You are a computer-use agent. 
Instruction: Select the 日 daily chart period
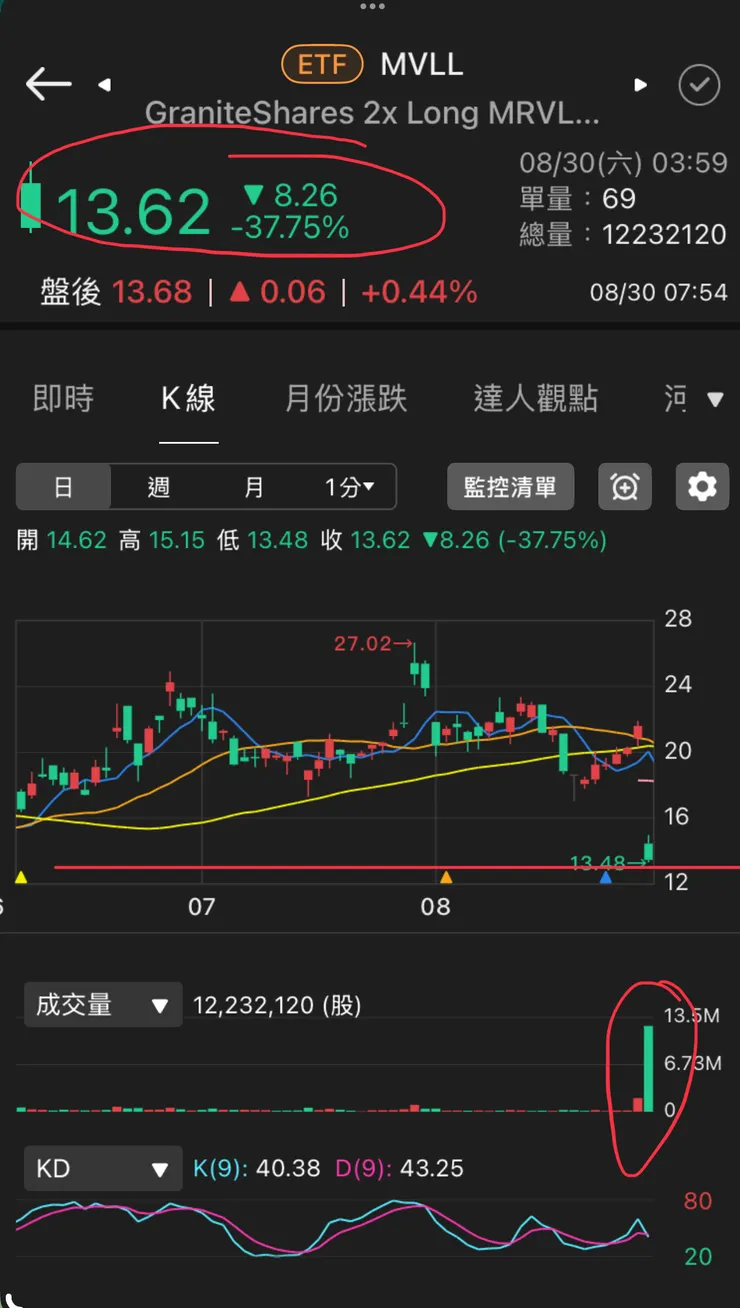pos(63,487)
